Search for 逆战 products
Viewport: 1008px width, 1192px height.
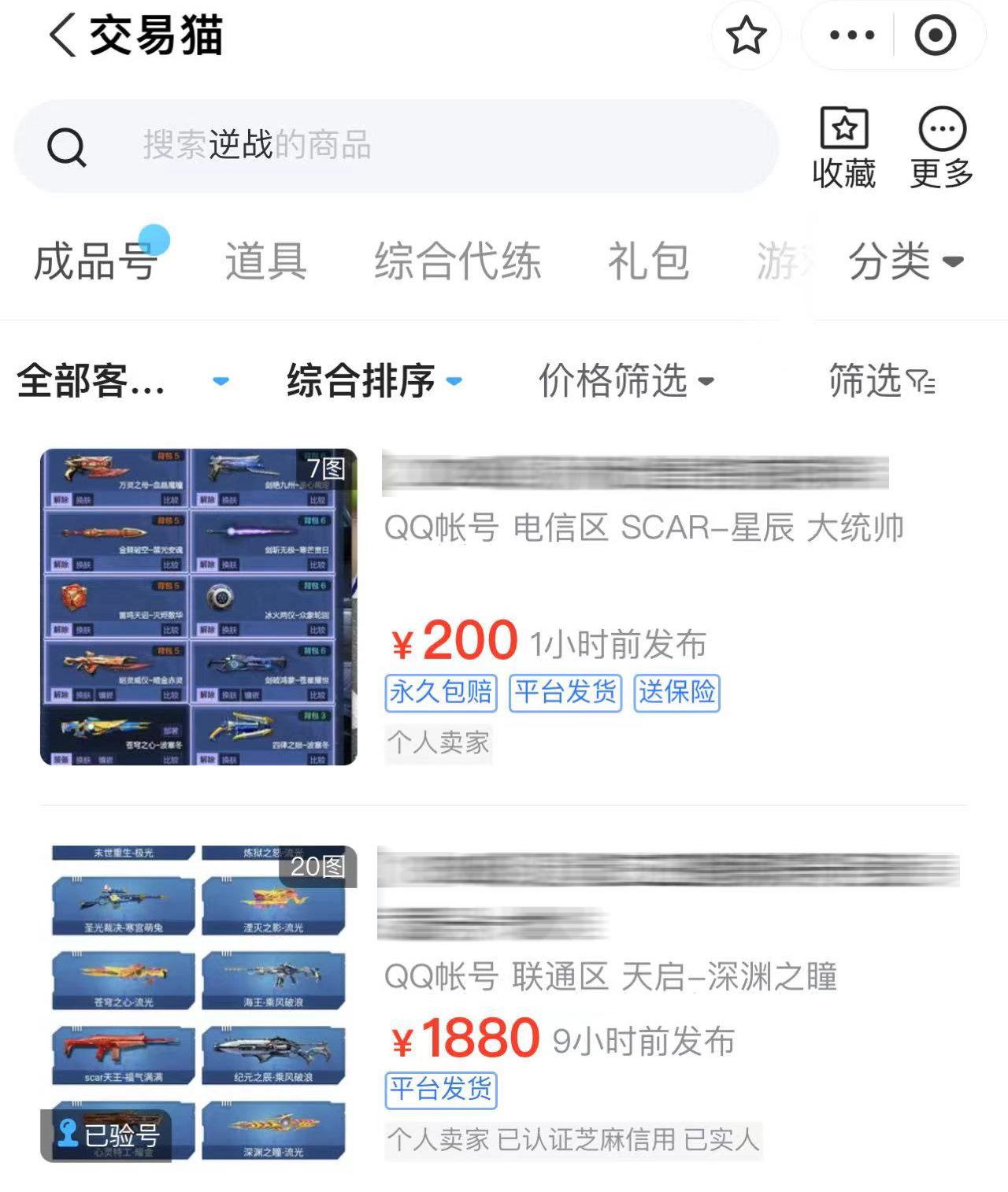[394, 146]
